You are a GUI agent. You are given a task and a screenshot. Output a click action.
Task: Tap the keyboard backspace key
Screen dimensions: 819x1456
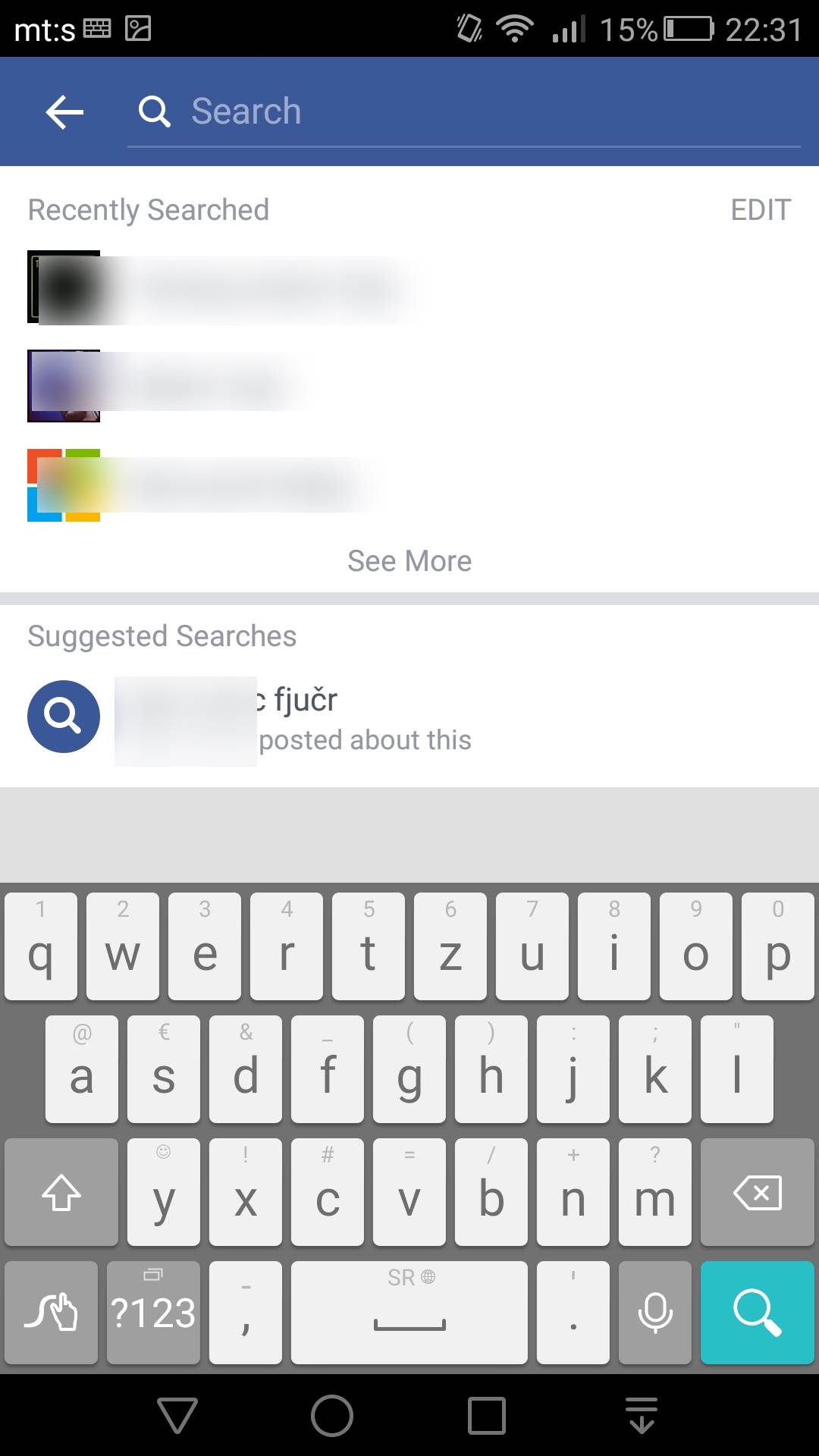757,1192
